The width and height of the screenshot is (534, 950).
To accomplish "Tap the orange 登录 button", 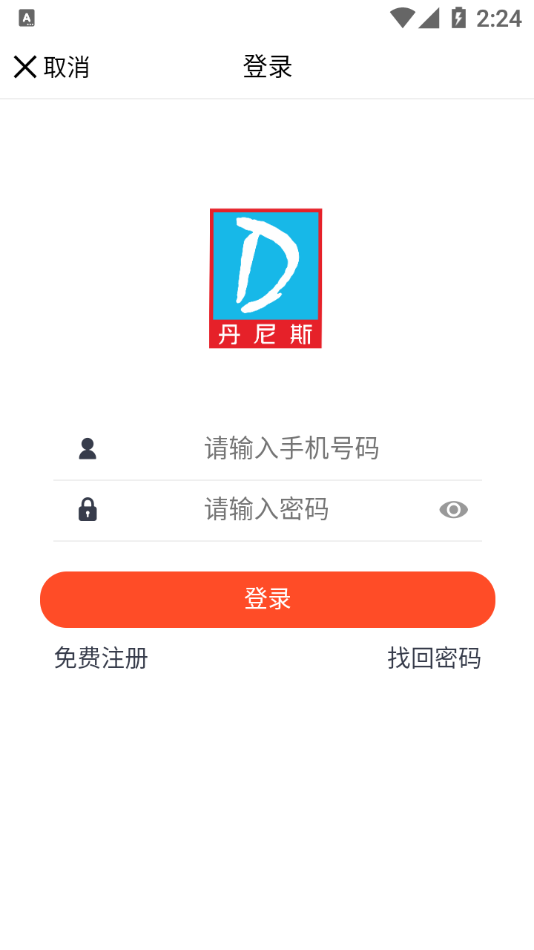I will (267, 599).
